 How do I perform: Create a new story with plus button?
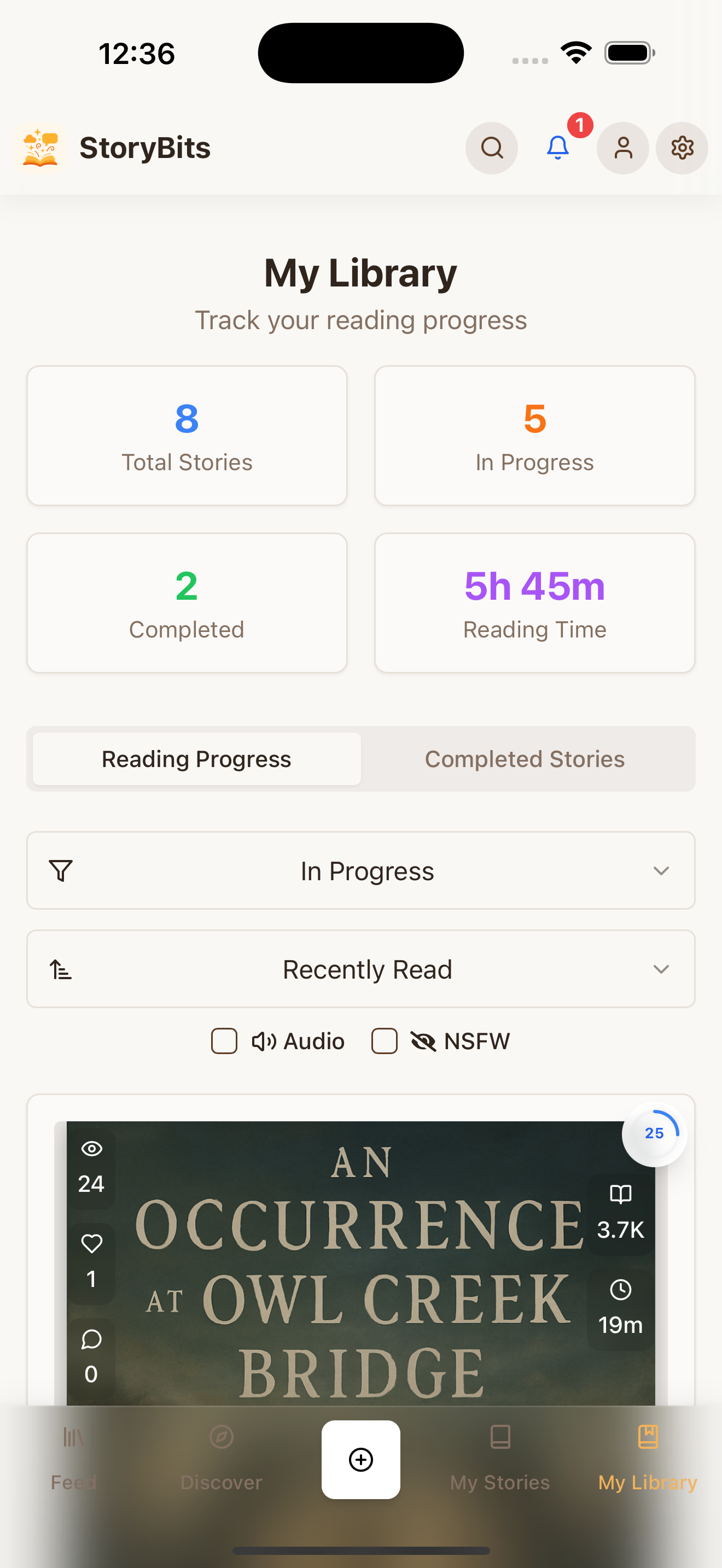pos(361,1459)
